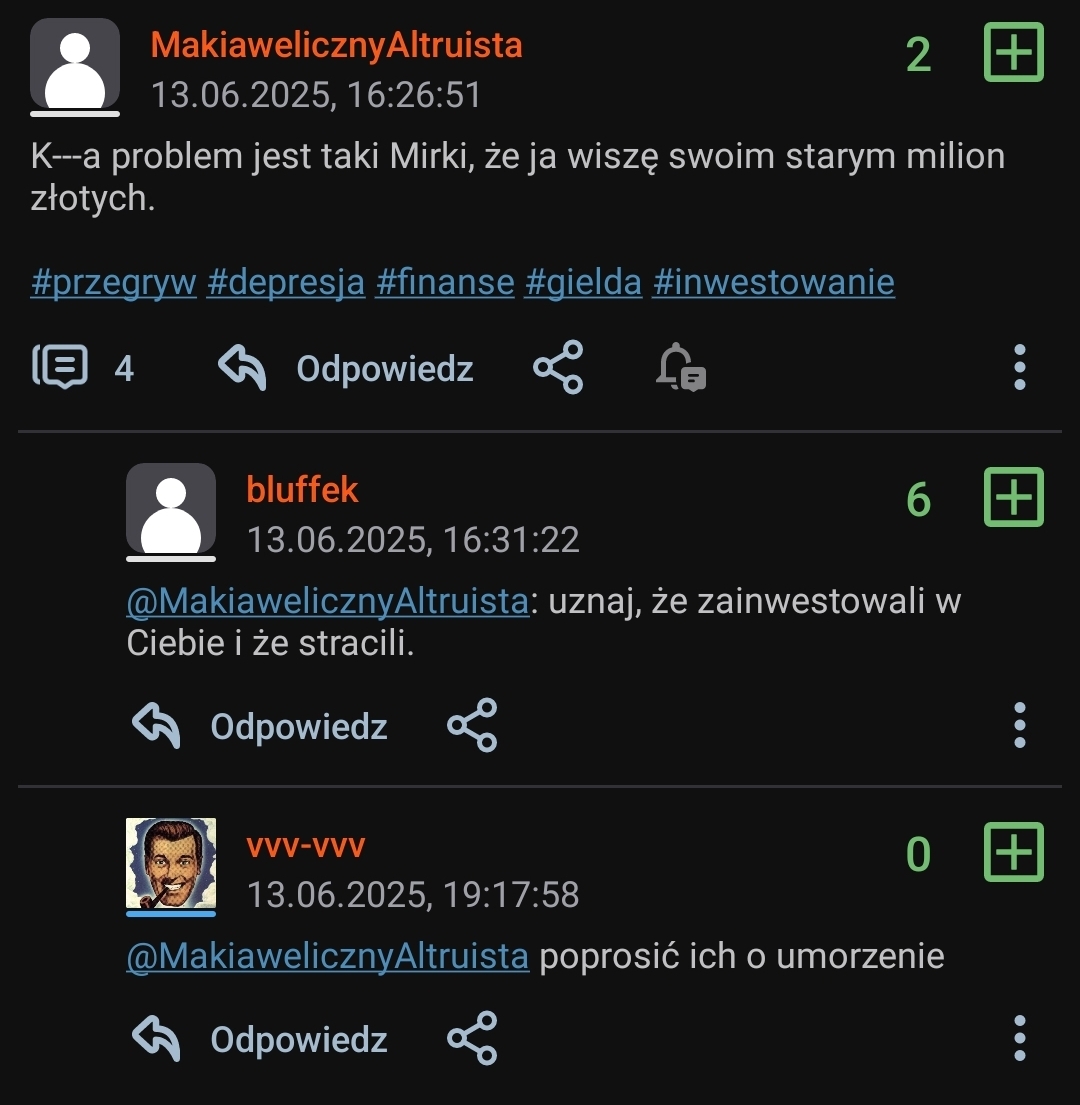Upvote MakiawelicznyAltruista's post with the plus button
1080x1105 pixels.
coord(1014,52)
